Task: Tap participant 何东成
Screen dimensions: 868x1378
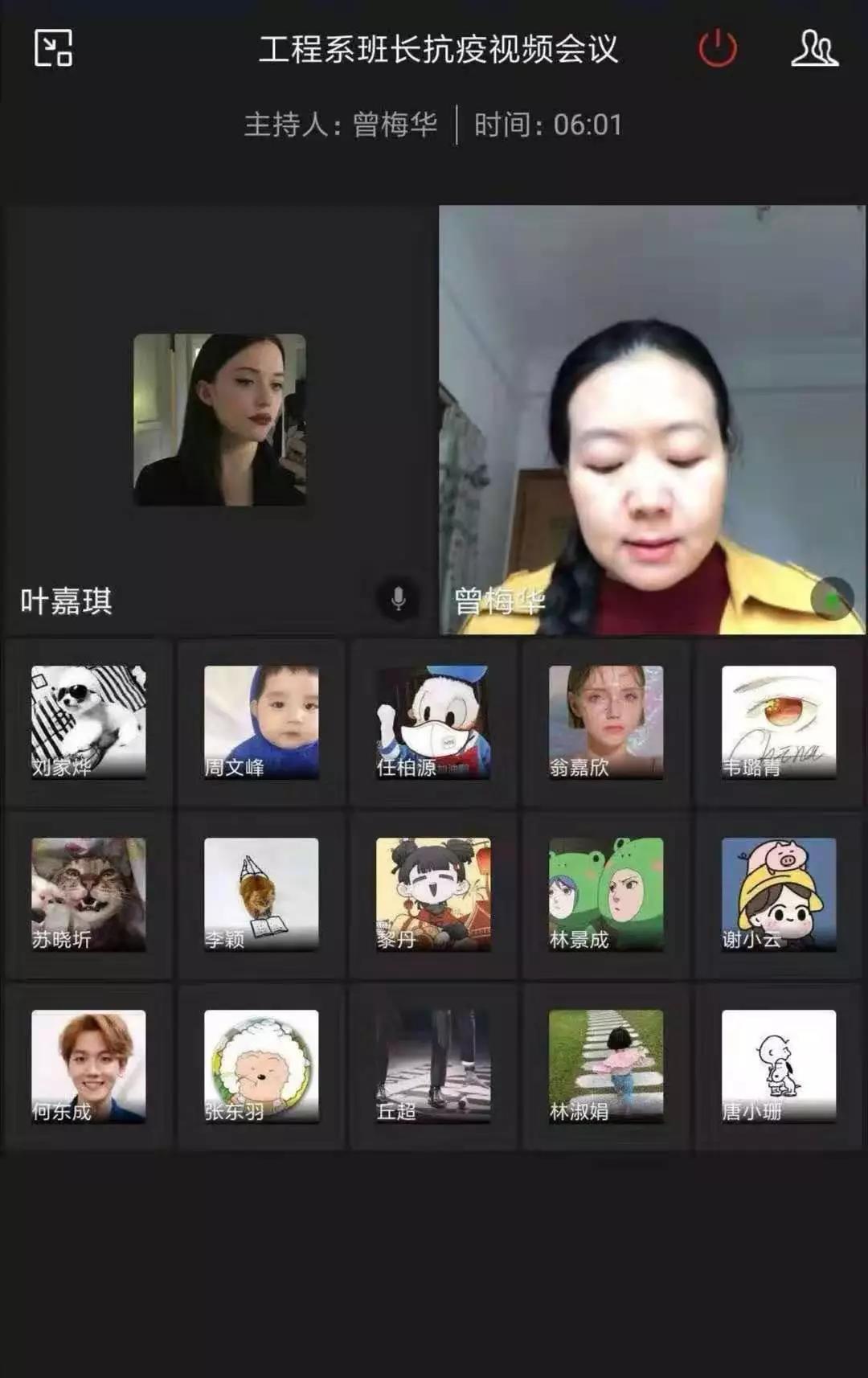Action: [88, 1066]
